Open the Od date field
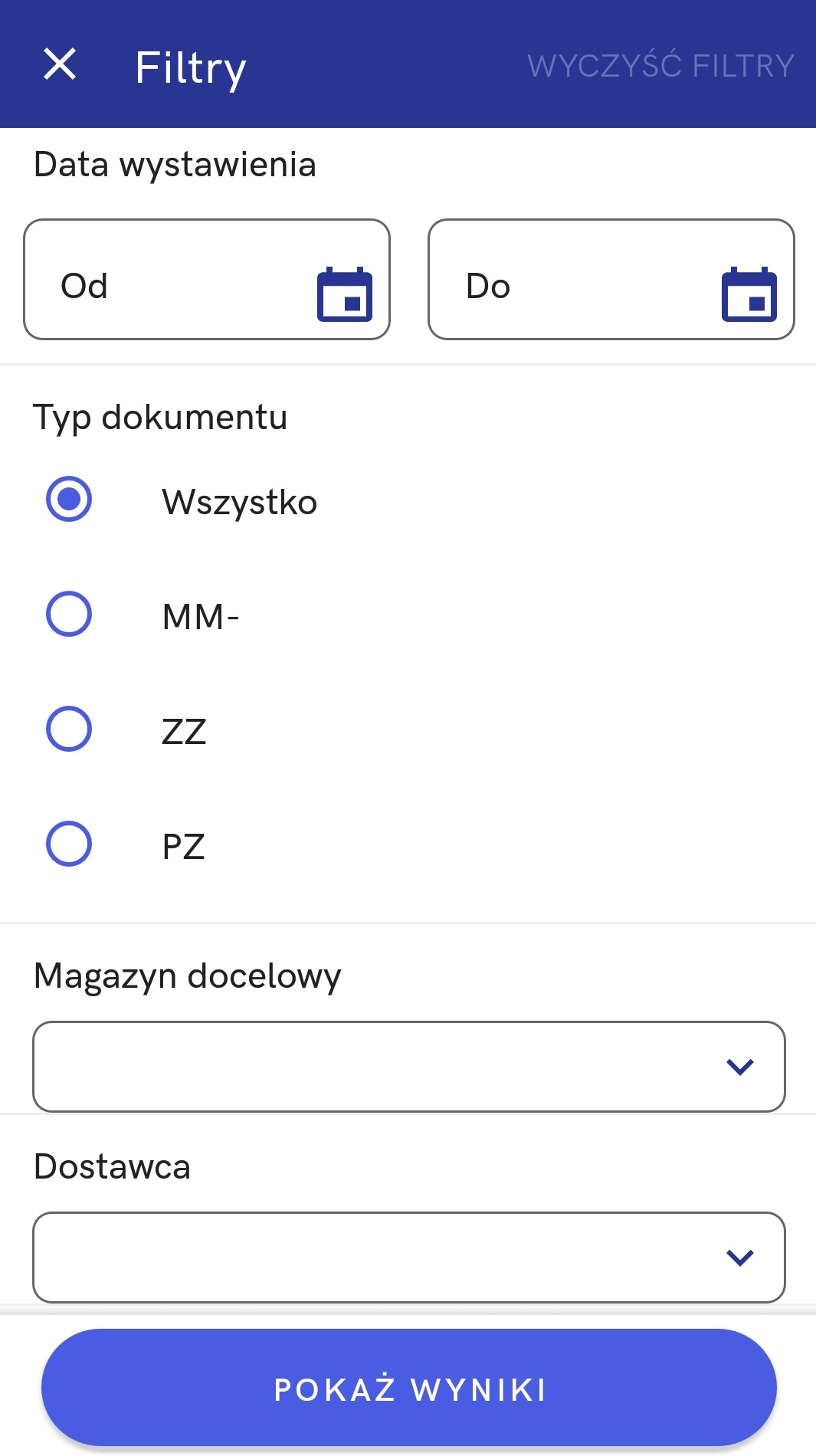 (207, 280)
